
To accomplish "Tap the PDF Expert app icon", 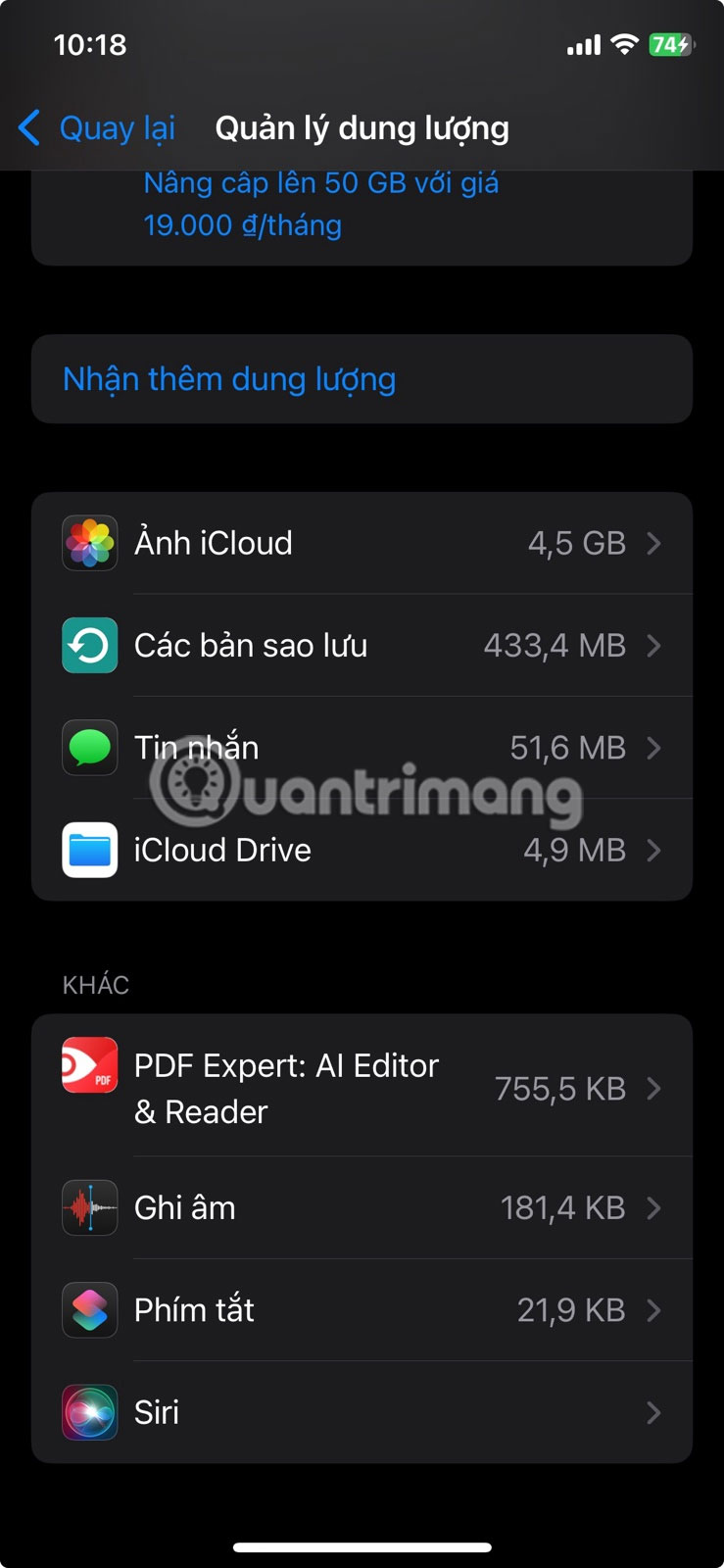I will click(x=89, y=1066).
